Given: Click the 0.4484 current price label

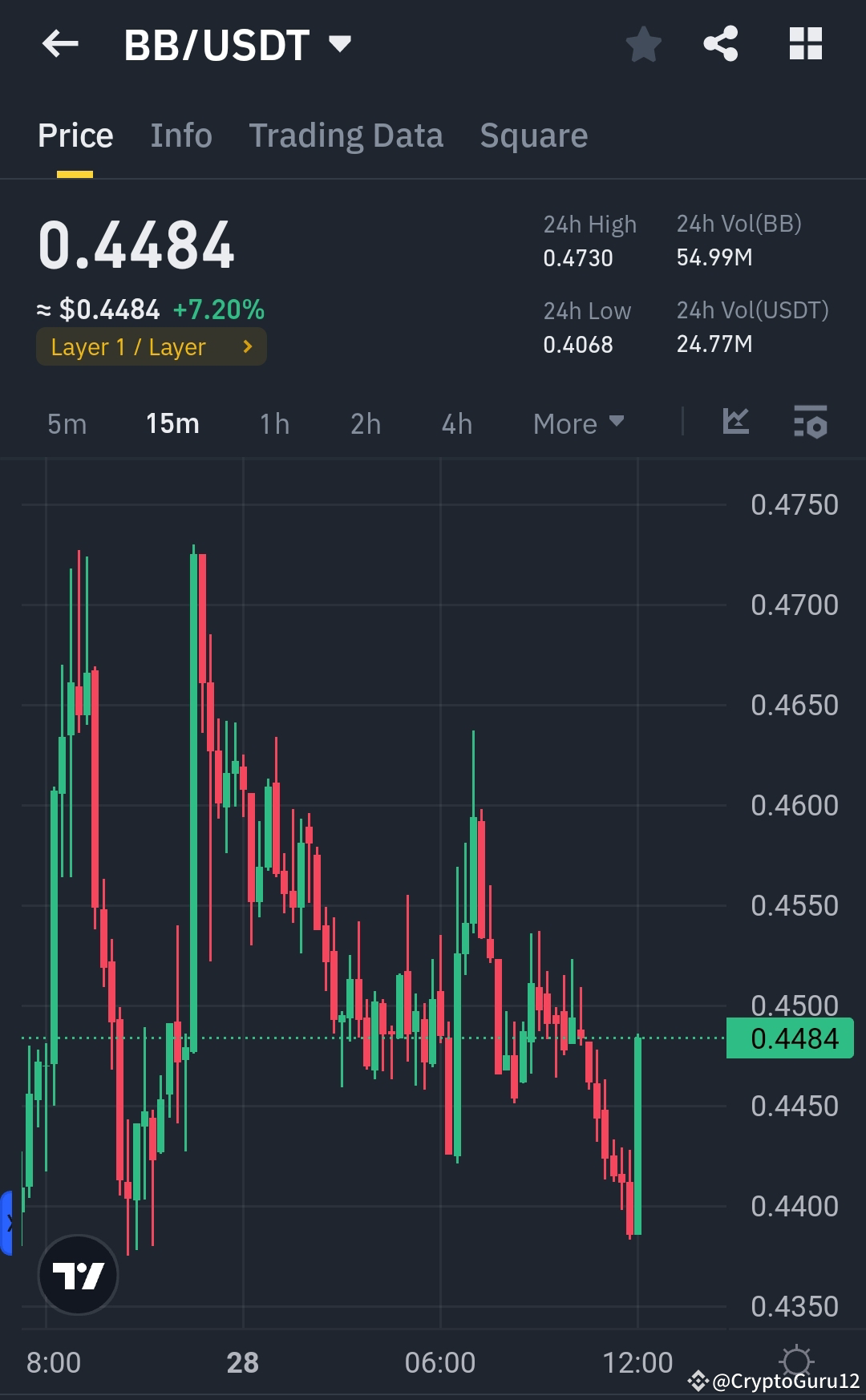Looking at the screenshot, I should pyautogui.click(x=789, y=1038).
